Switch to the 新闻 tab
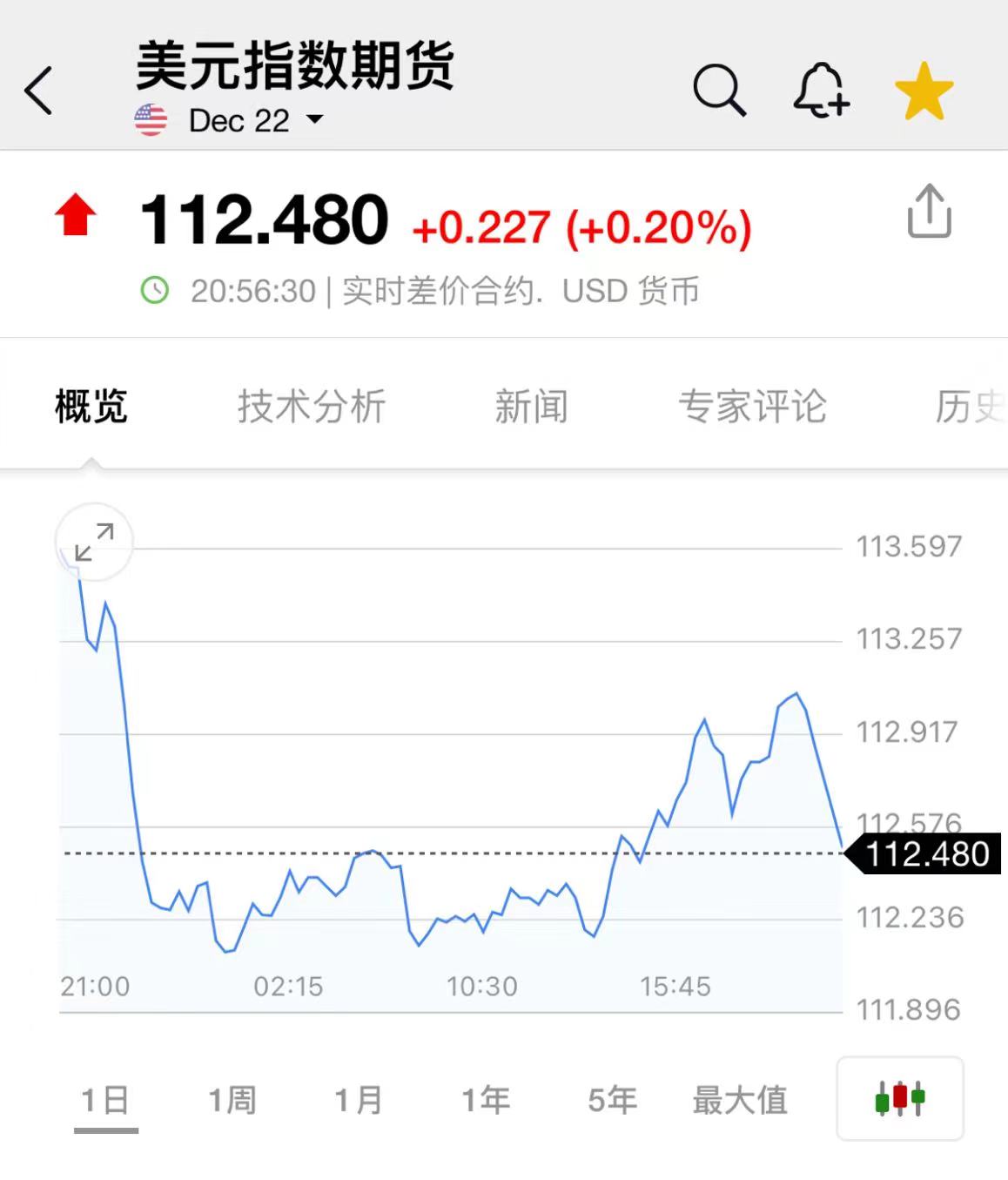 point(531,407)
